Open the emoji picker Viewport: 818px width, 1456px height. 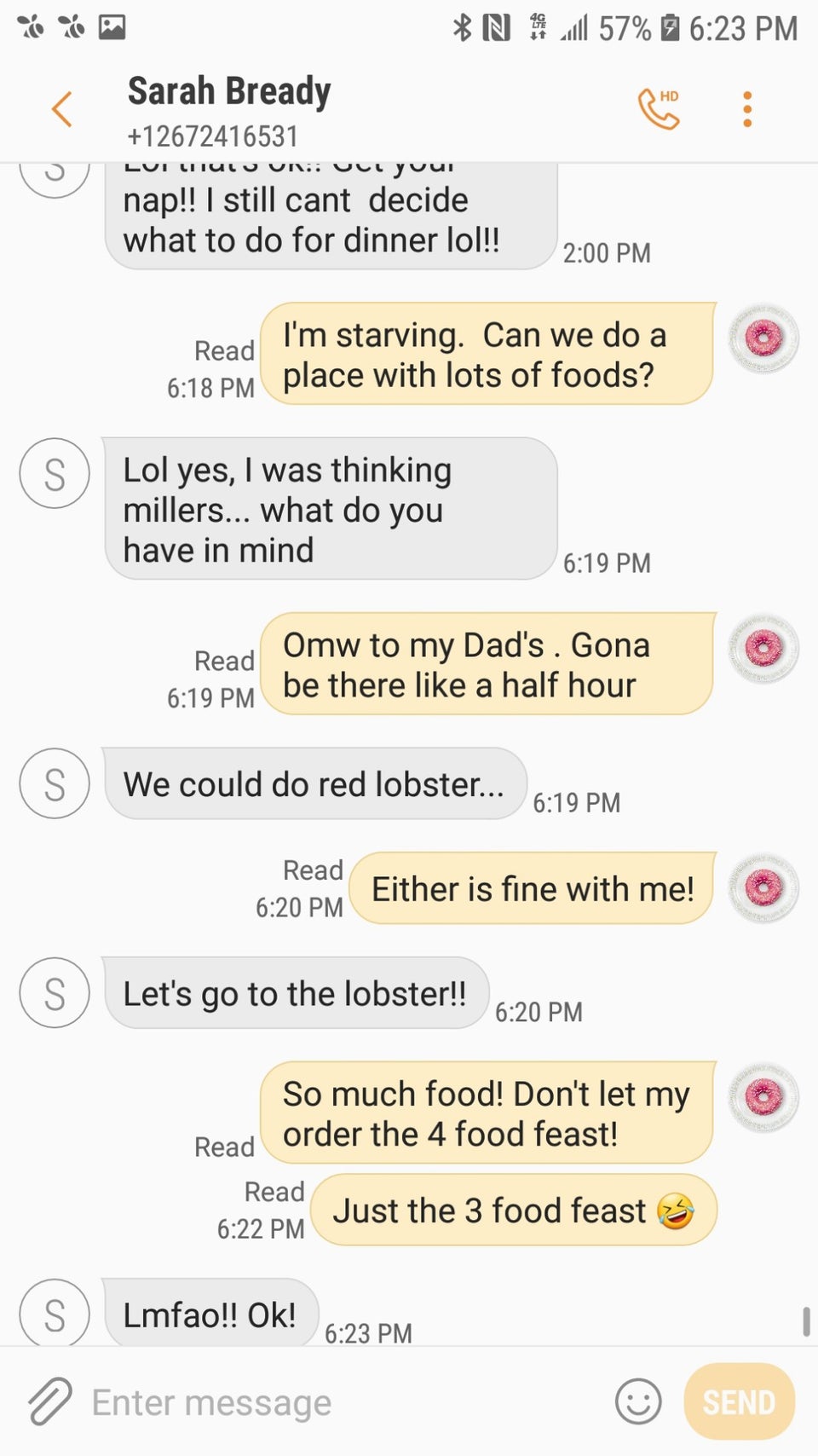click(638, 1402)
